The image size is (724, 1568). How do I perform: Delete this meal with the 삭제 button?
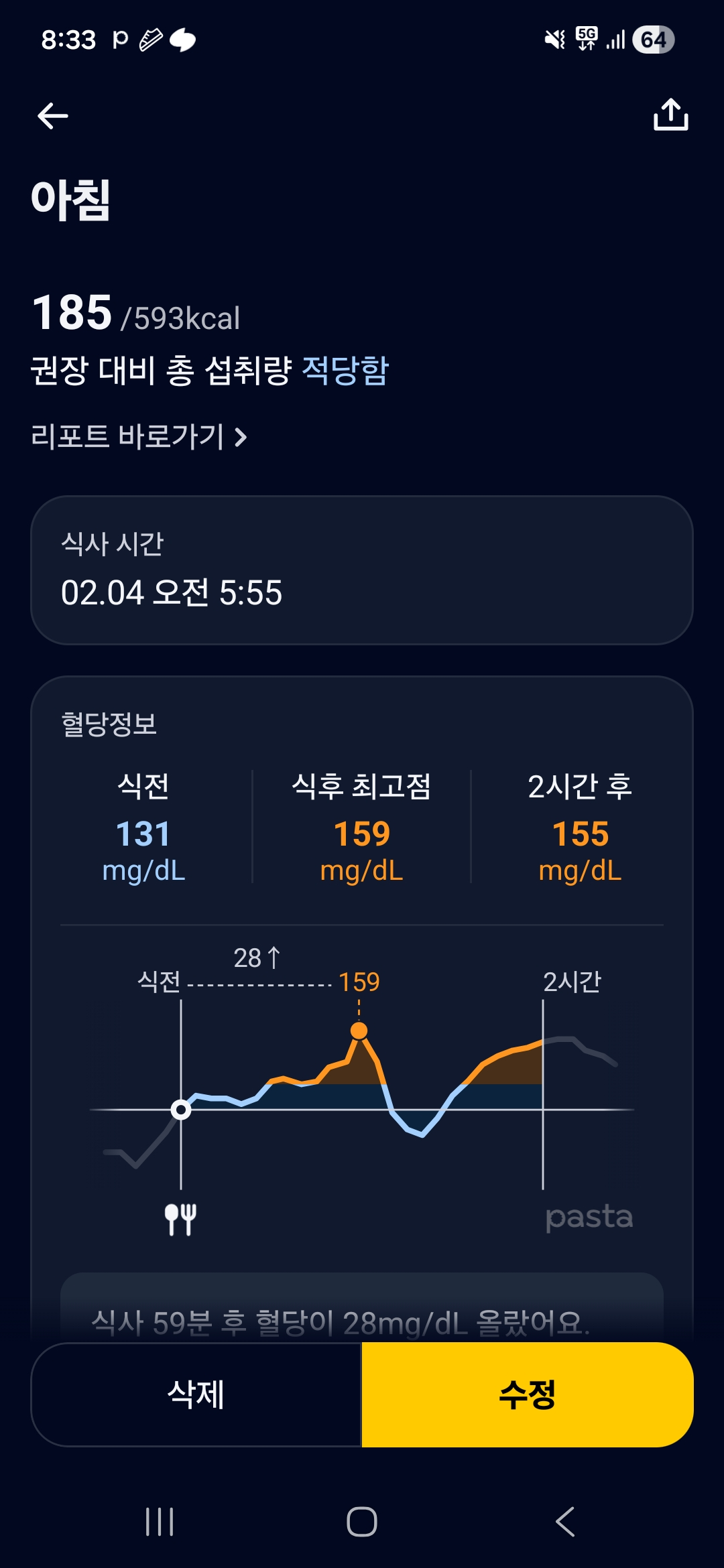[196, 1394]
